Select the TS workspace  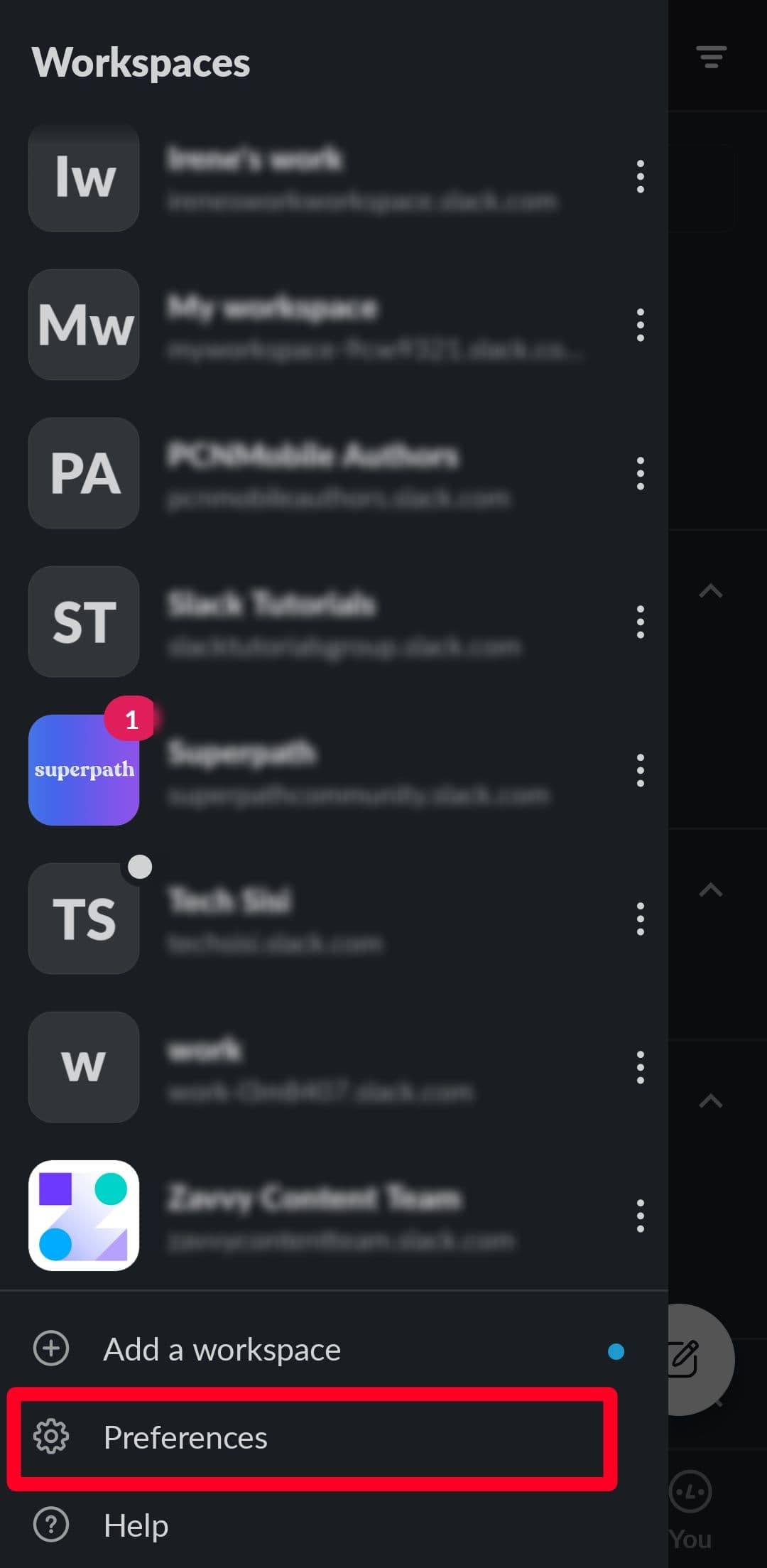84,919
